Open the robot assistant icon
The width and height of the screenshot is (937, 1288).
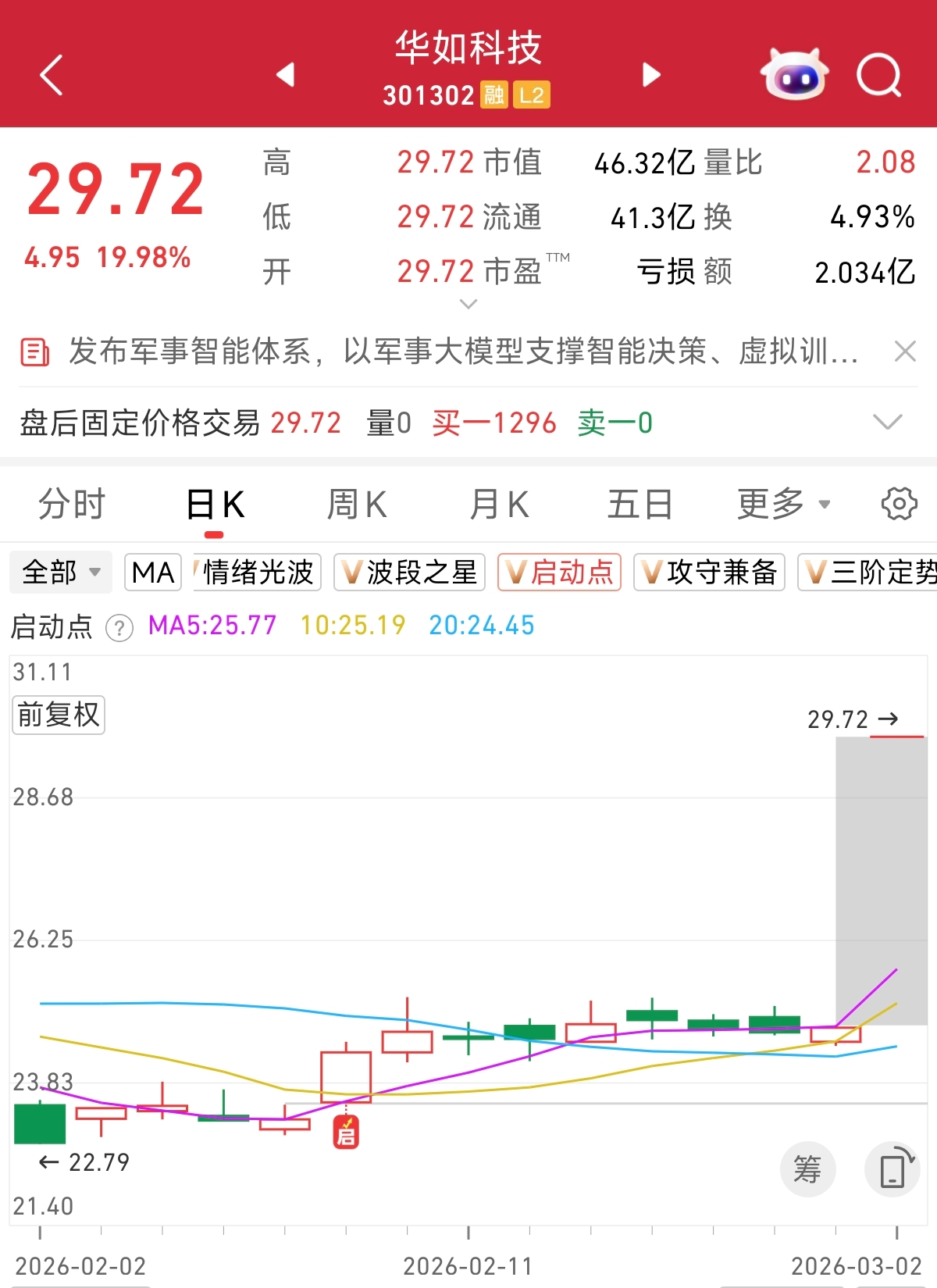coord(794,75)
